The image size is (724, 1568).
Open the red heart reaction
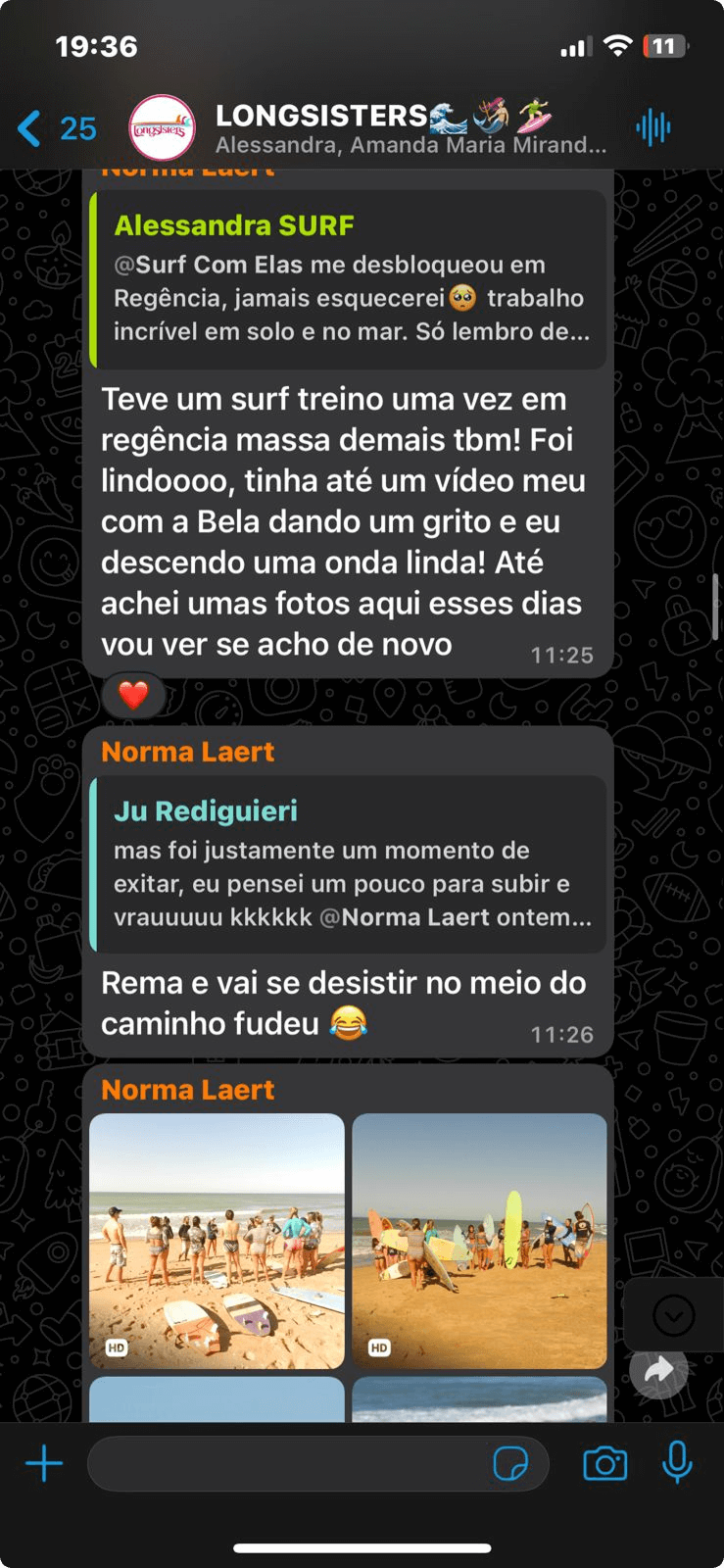pos(133,696)
